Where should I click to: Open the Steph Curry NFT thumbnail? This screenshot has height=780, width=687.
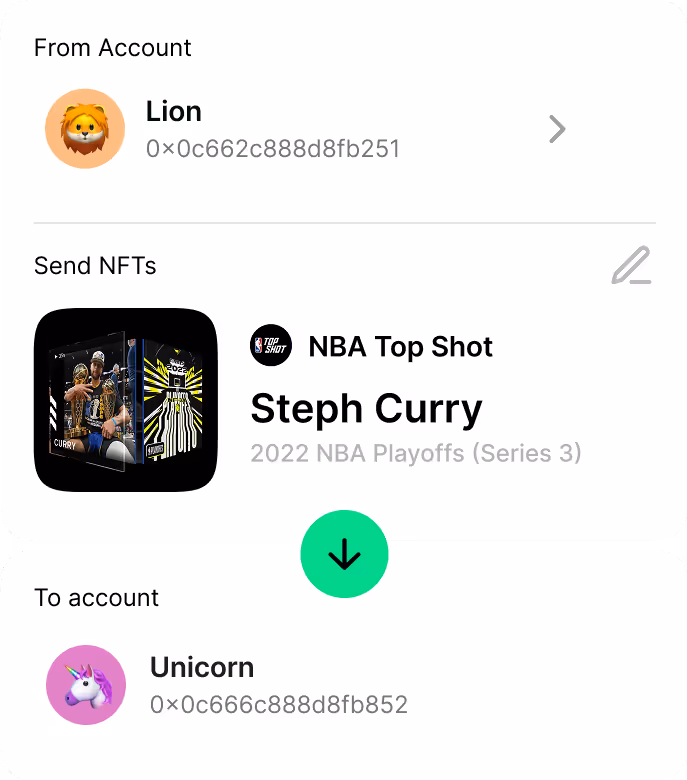[126, 400]
